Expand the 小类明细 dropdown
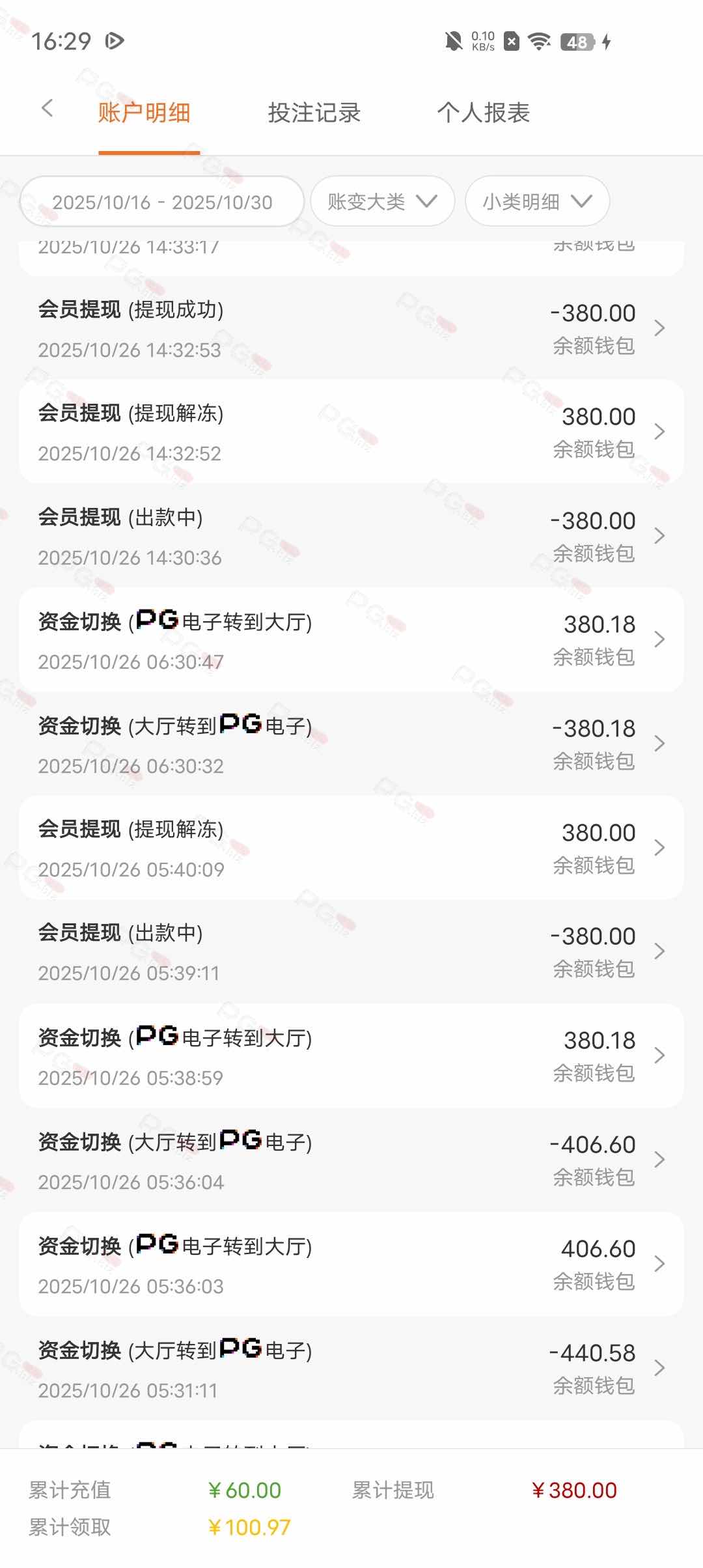 (x=537, y=201)
